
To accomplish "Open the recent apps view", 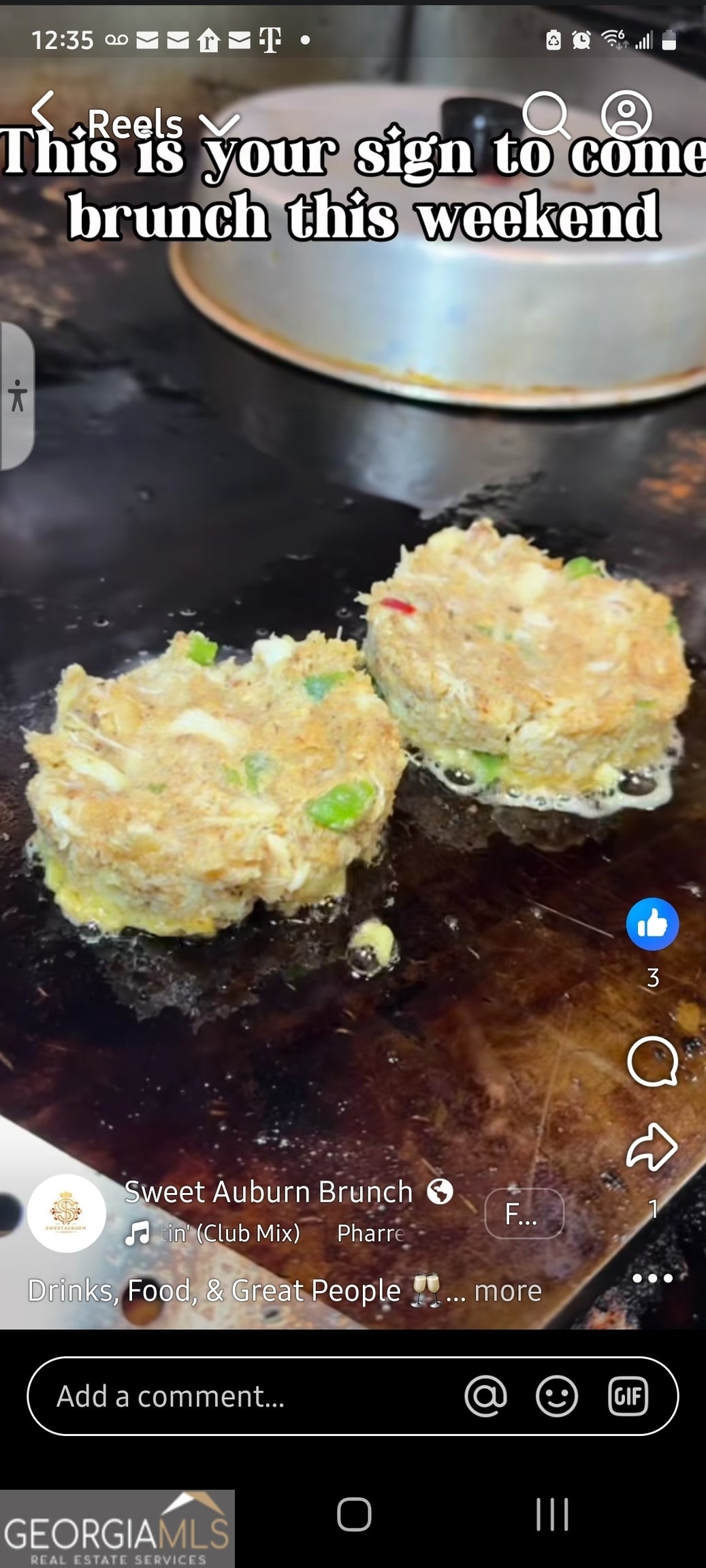I will (x=552, y=1515).
